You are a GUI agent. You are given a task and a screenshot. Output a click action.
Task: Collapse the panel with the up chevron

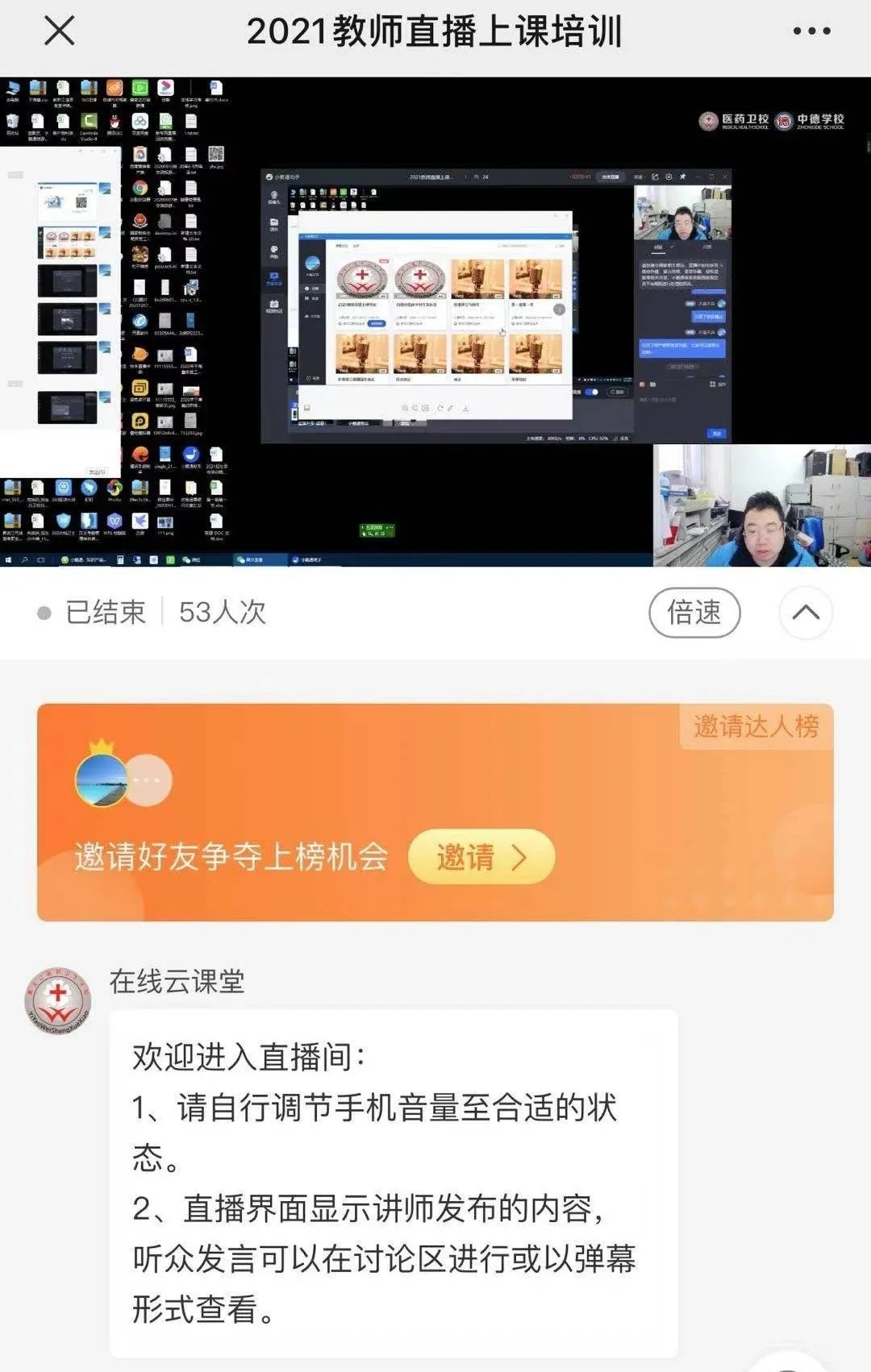pos(805,613)
